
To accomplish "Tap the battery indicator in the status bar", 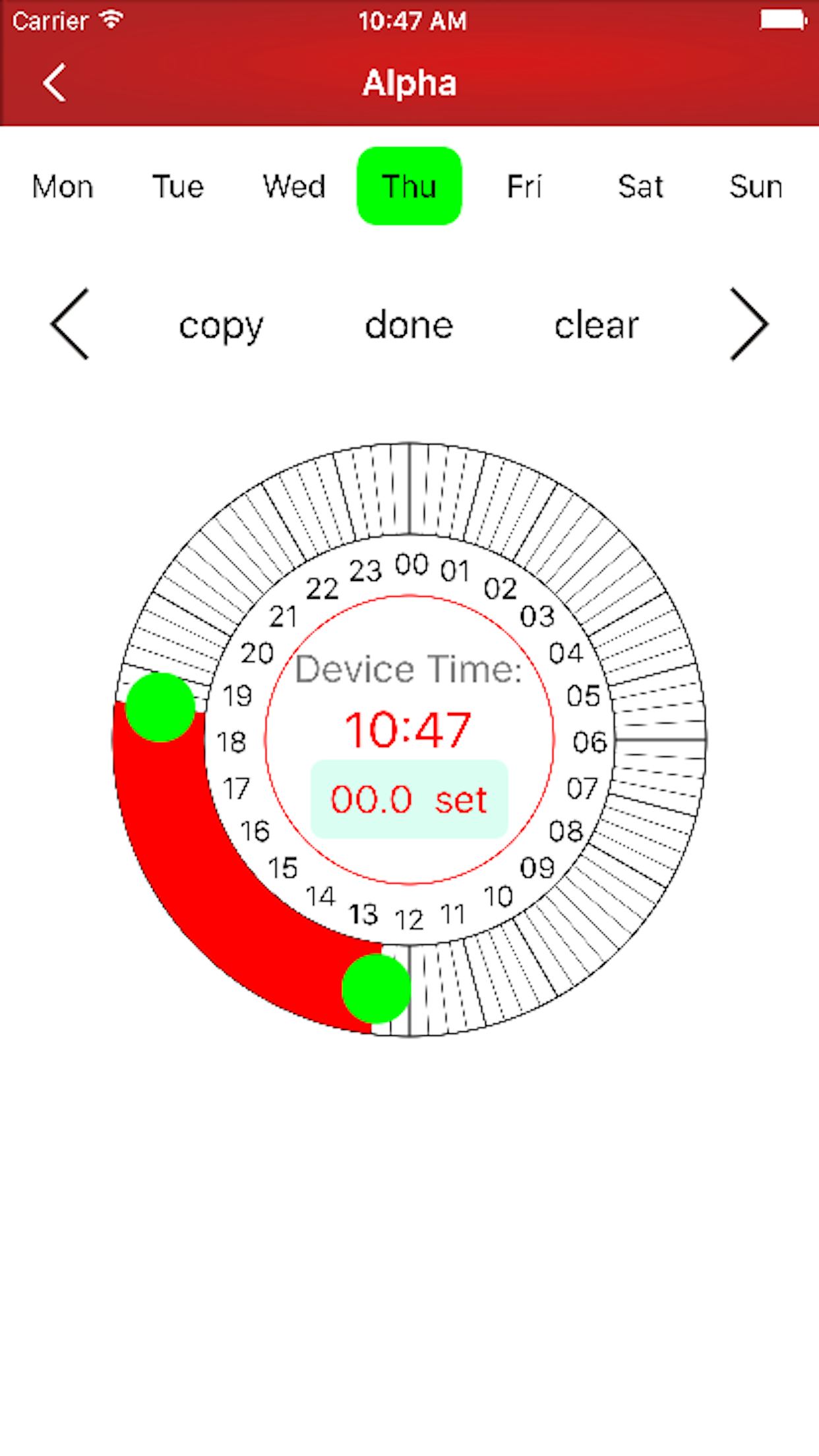I will coord(781,20).
